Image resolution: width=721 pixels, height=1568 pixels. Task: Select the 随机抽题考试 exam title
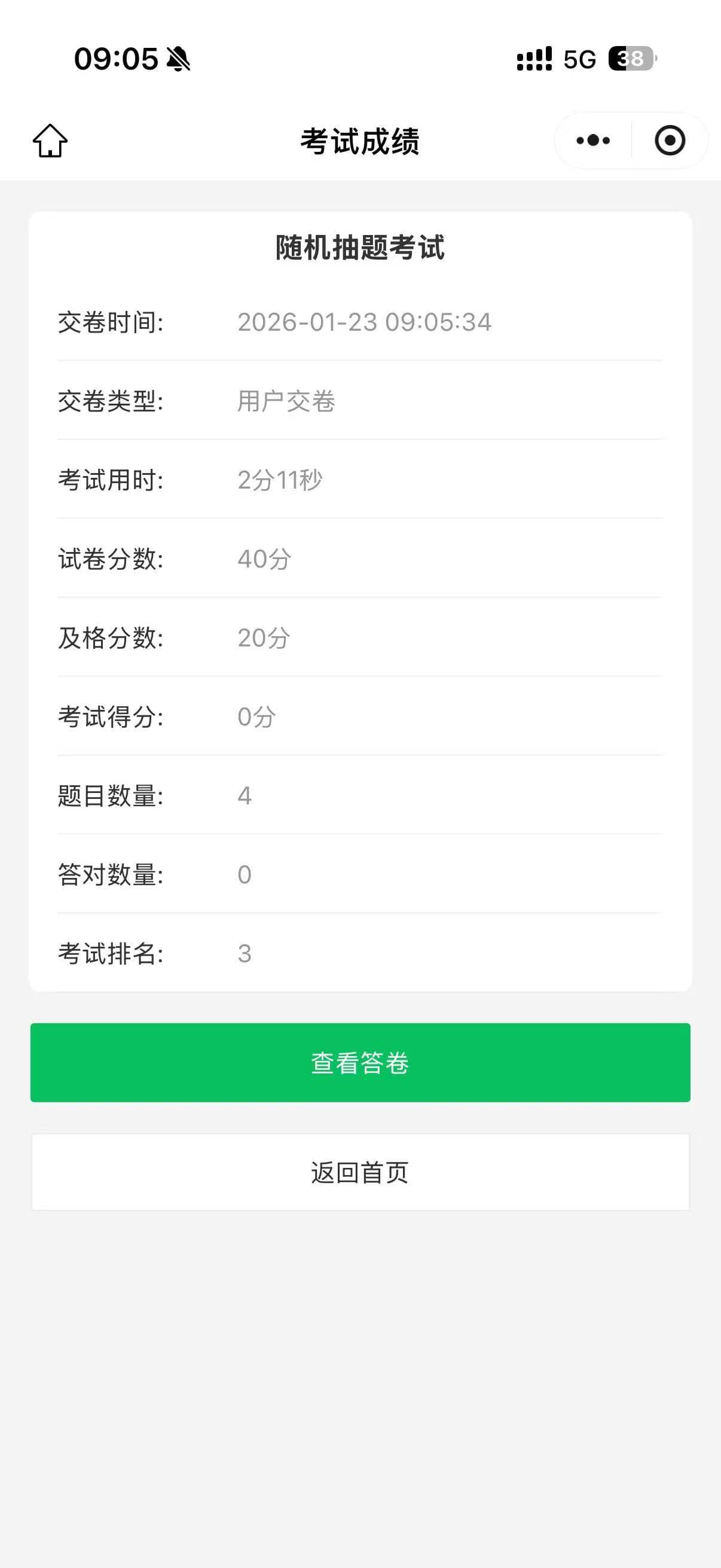pos(360,247)
